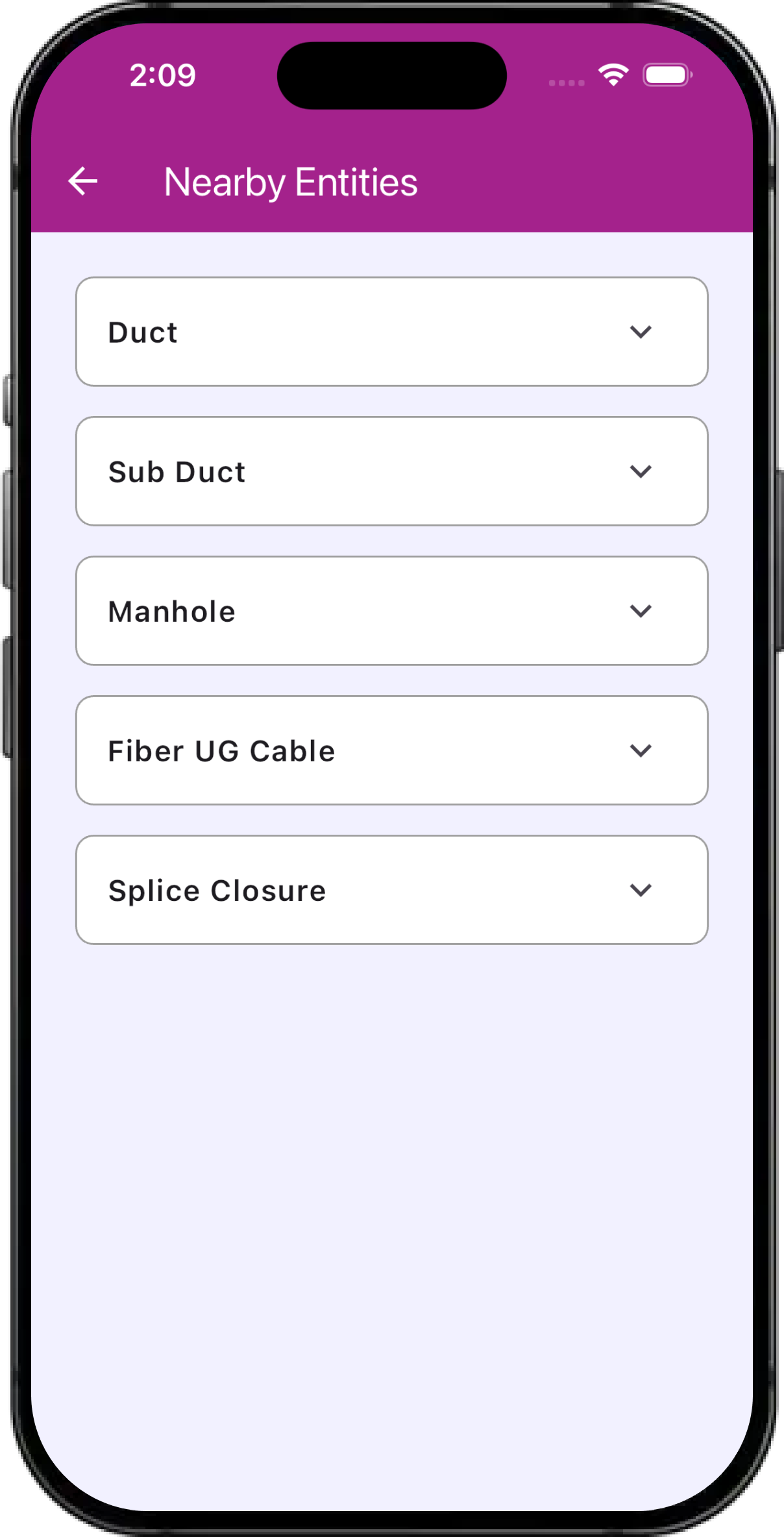The height and width of the screenshot is (1537, 784).
Task: Expand the Duct section
Action: click(391, 332)
